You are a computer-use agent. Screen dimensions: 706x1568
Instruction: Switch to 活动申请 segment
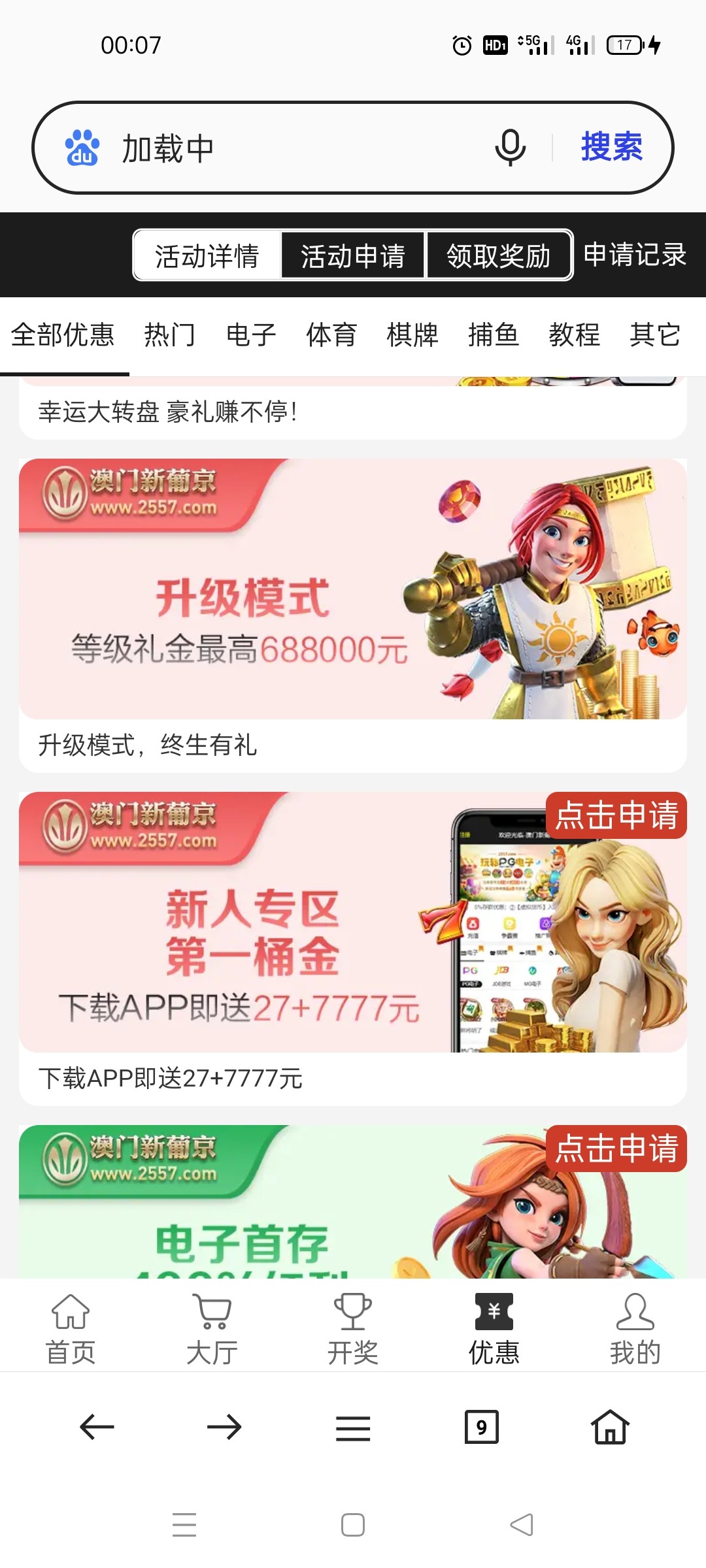[353, 255]
